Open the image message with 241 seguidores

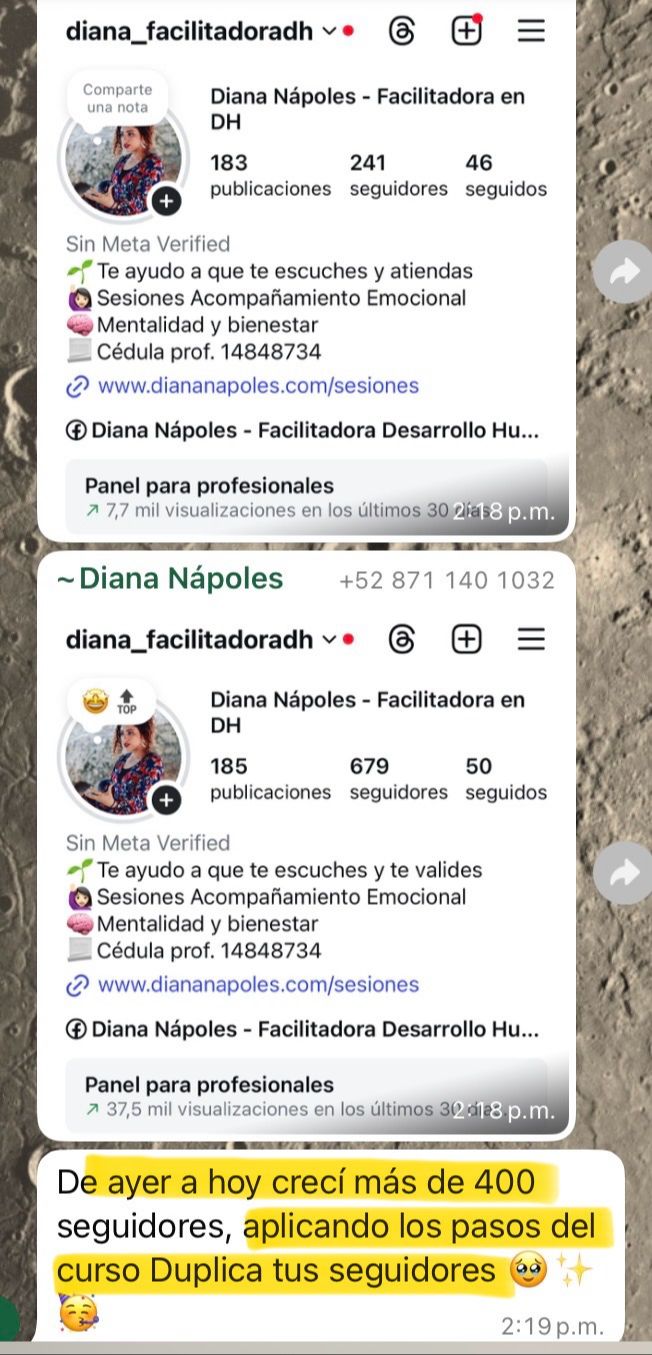306,270
